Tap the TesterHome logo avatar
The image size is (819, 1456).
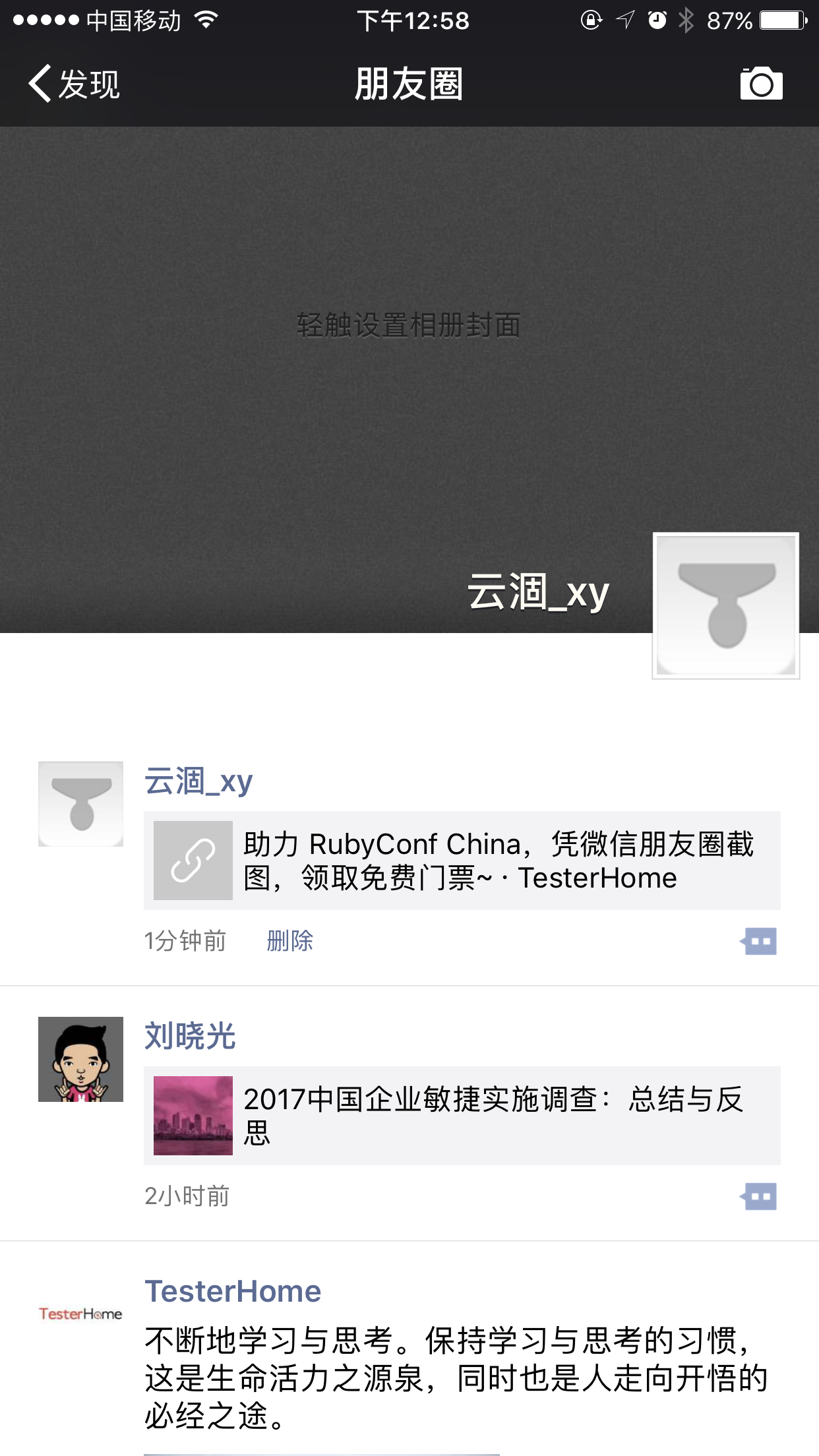tap(80, 1314)
